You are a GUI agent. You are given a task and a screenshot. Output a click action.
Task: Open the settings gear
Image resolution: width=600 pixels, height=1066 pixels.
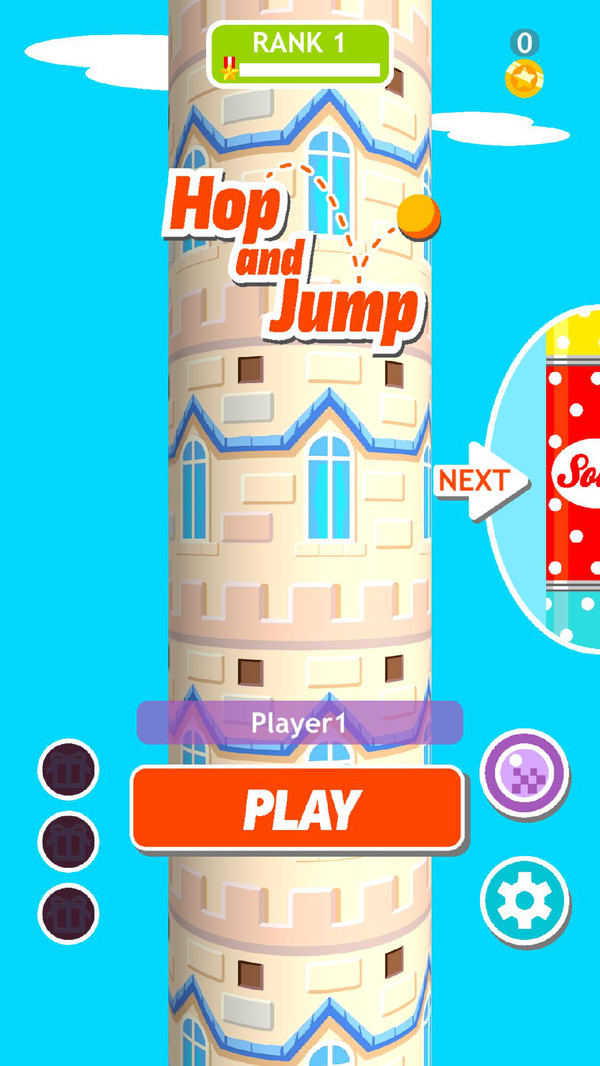(525, 901)
